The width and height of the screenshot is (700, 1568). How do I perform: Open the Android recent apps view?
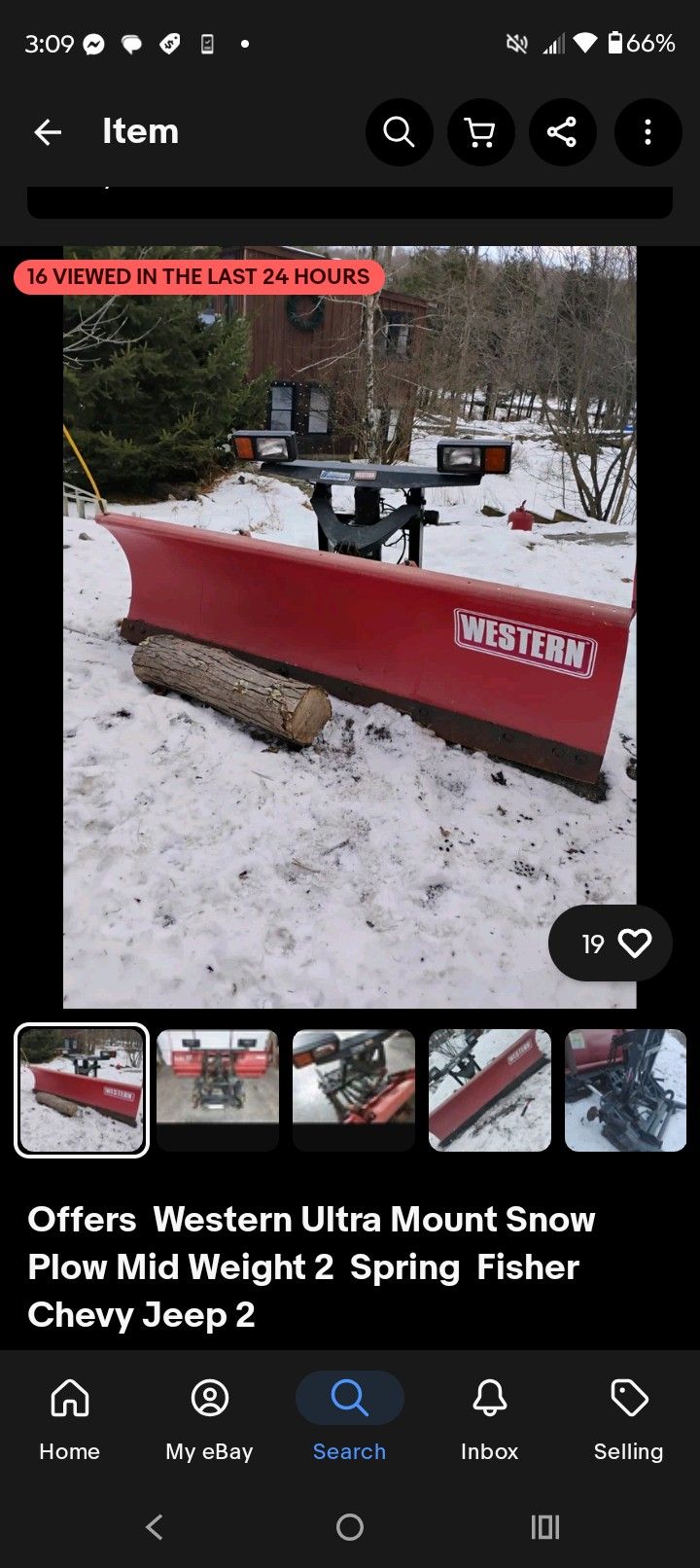click(544, 1527)
